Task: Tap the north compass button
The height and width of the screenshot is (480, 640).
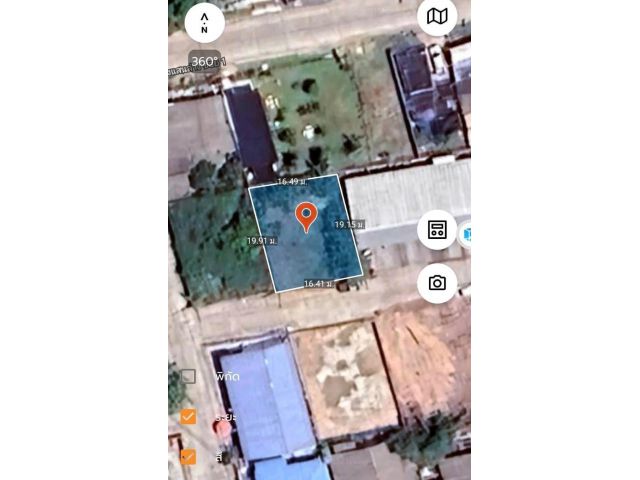Action: pos(204,23)
